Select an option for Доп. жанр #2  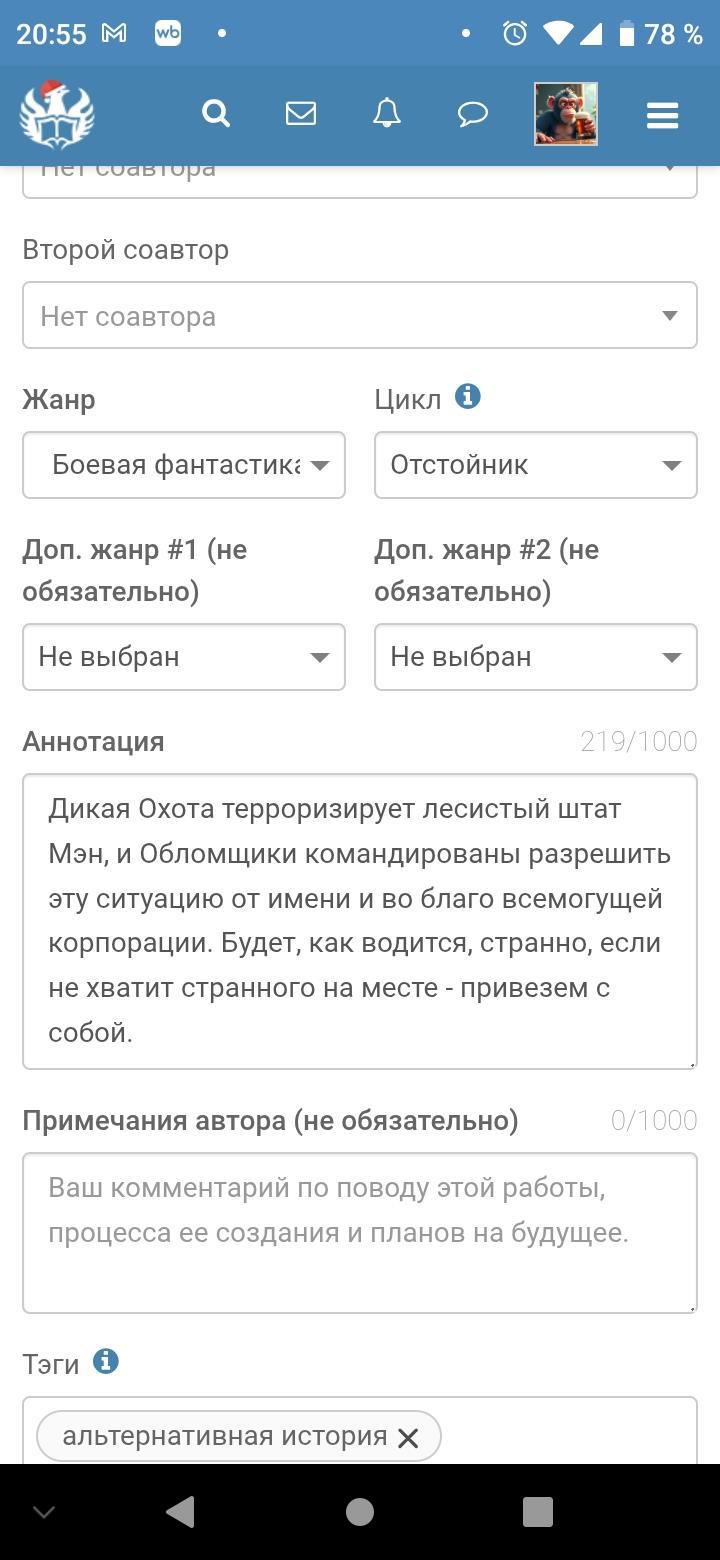(535, 657)
